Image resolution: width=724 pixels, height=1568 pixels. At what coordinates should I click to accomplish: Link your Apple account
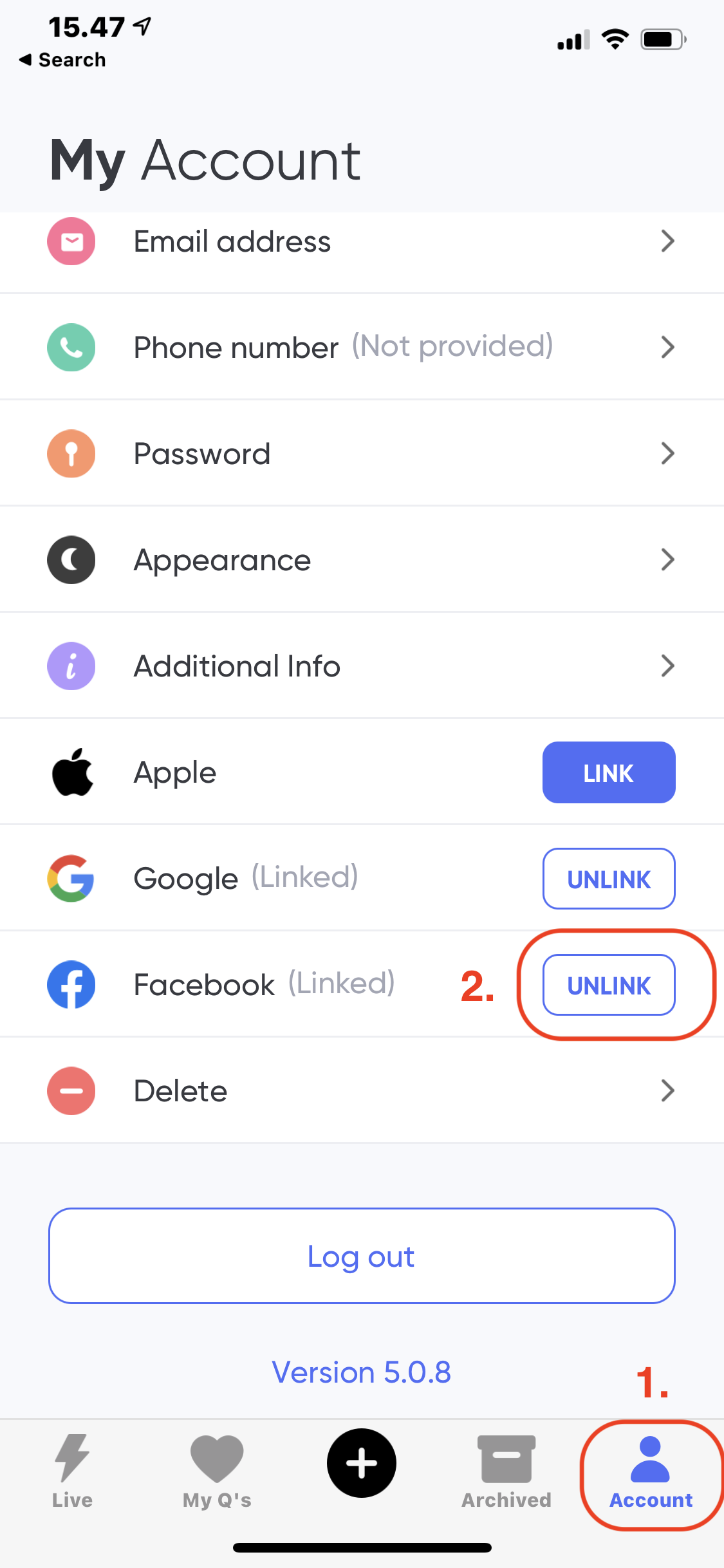608,772
